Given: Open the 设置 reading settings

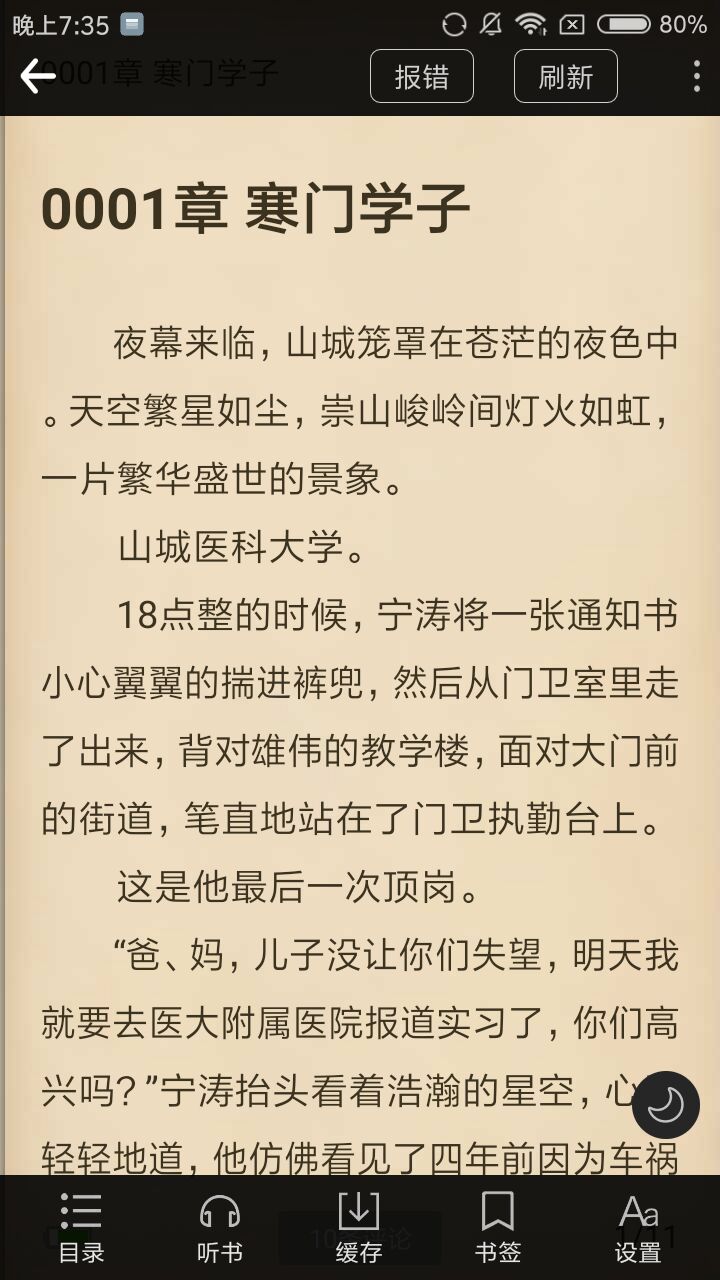Looking at the screenshot, I should pos(638,1228).
